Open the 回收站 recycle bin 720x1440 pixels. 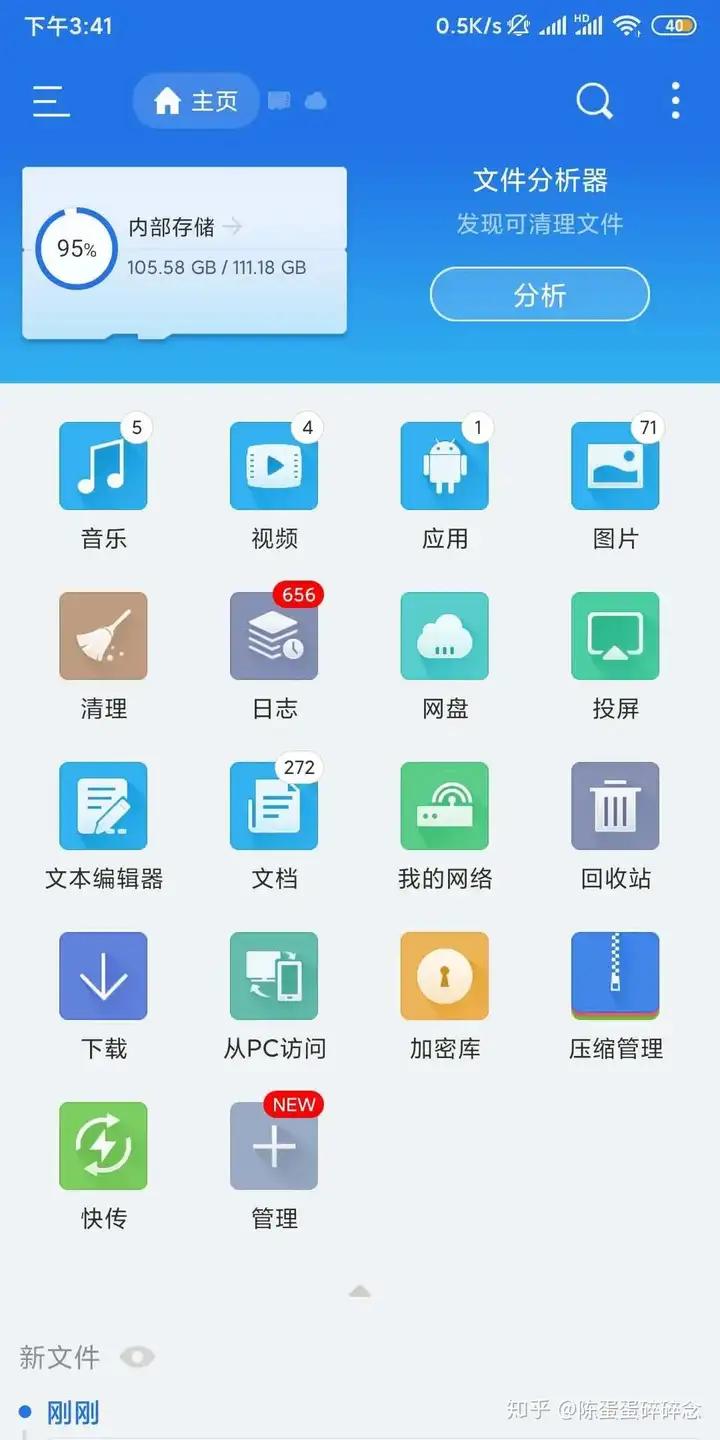pos(616,825)
